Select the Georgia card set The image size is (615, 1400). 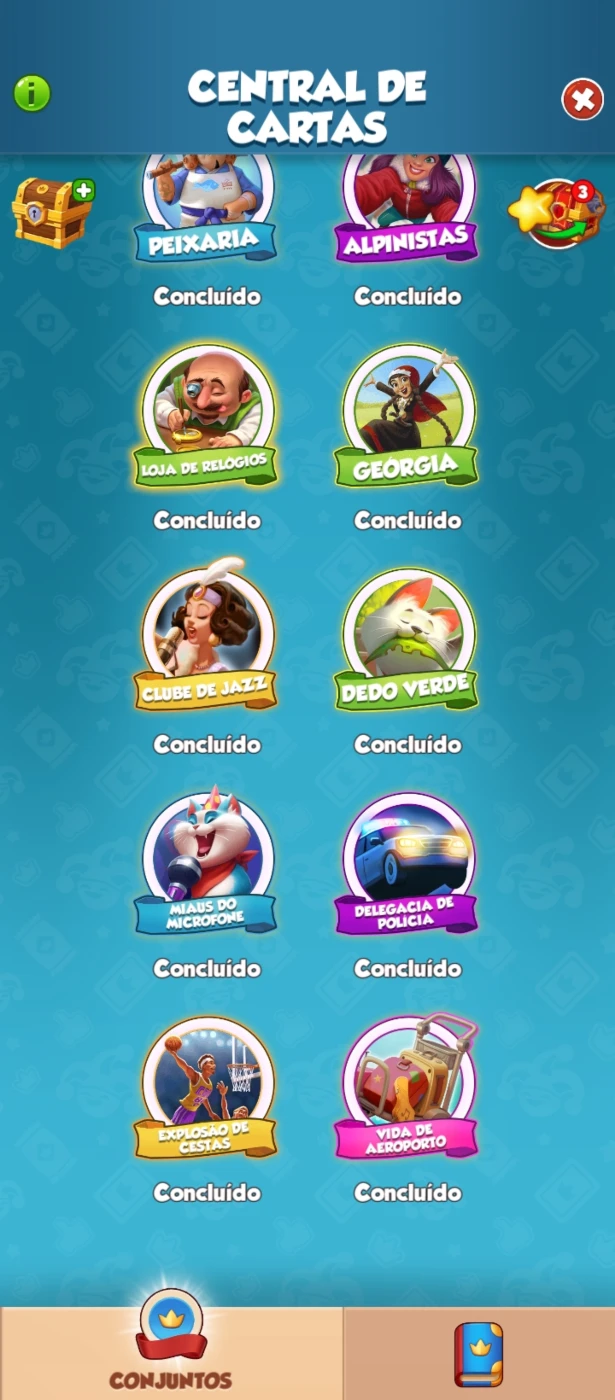point(407,416)
